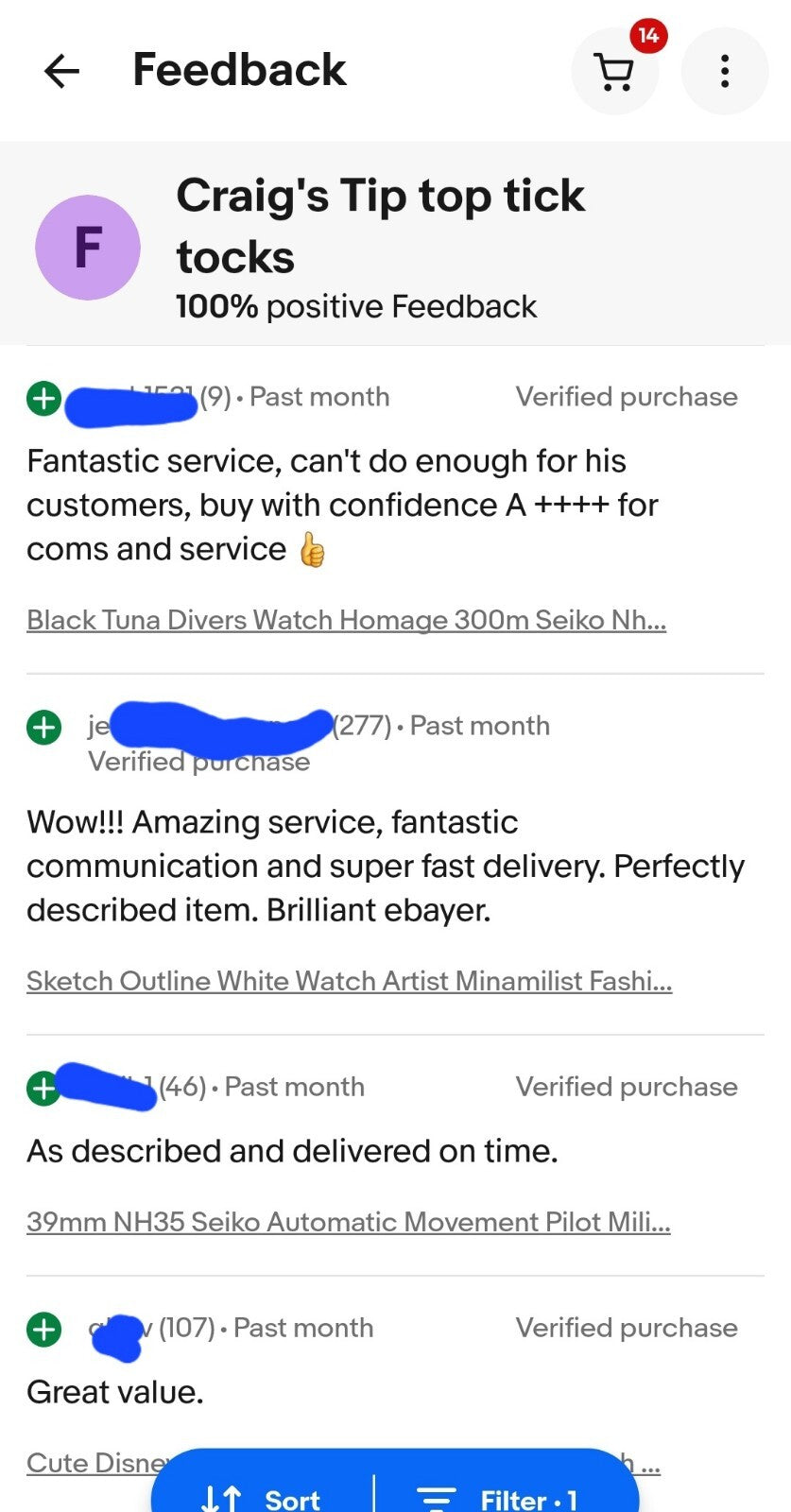Open the three-dot overflow menu
The image size is (791, 1512).
(724, 72)
